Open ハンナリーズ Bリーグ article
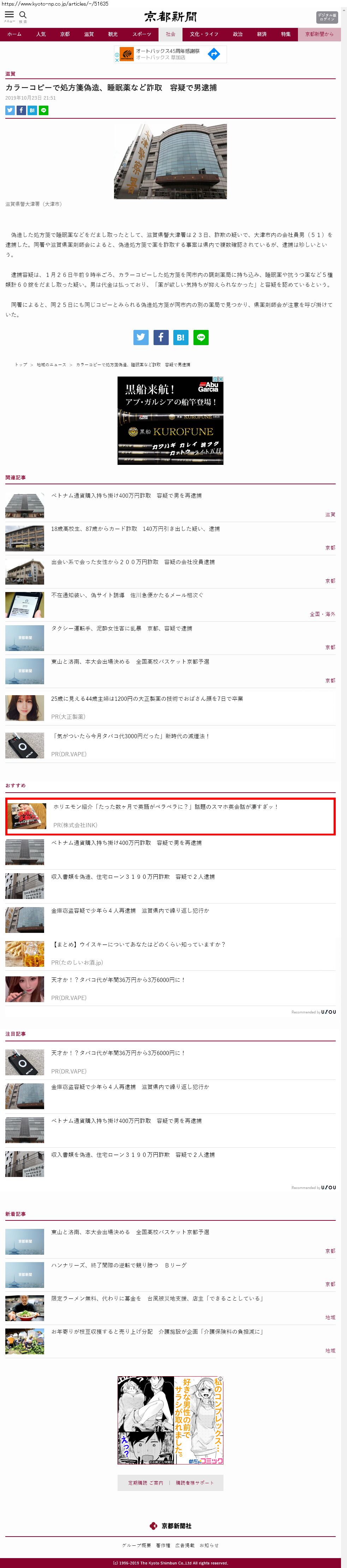This screenshot has height=1568, width=347. point(119,1265)
